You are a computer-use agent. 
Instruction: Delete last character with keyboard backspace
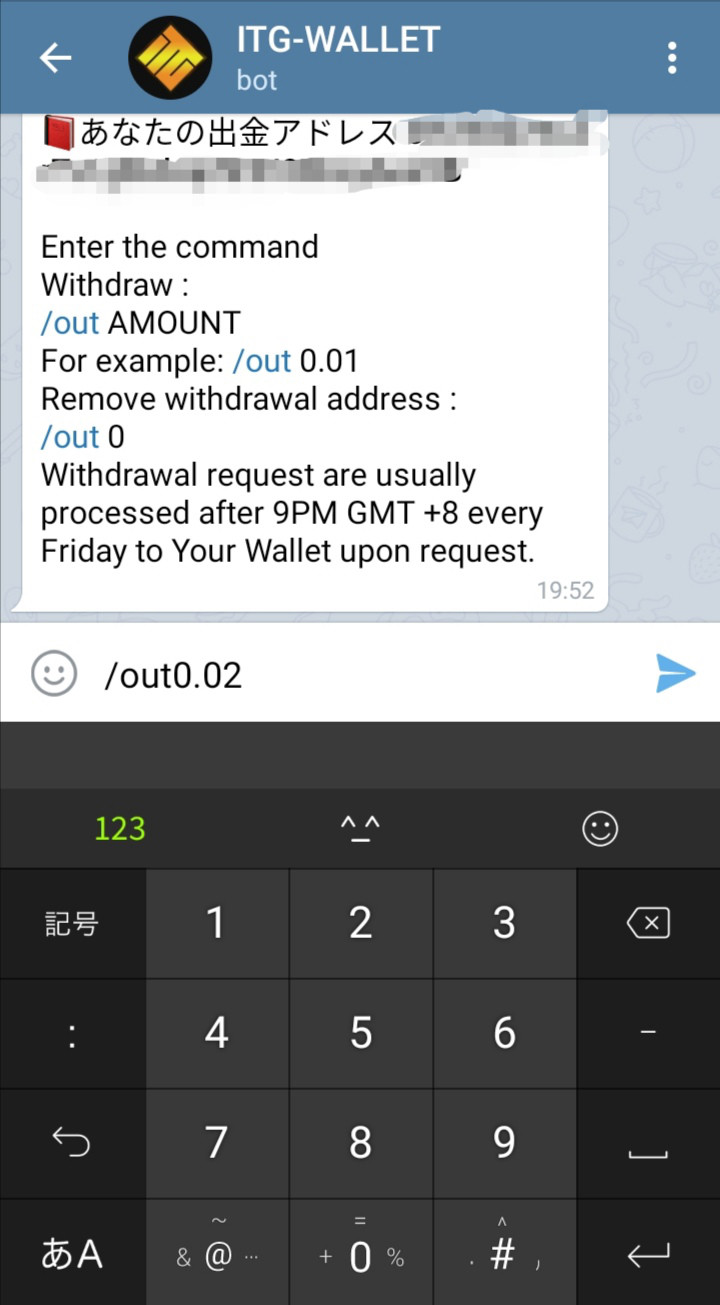point(648,924)
